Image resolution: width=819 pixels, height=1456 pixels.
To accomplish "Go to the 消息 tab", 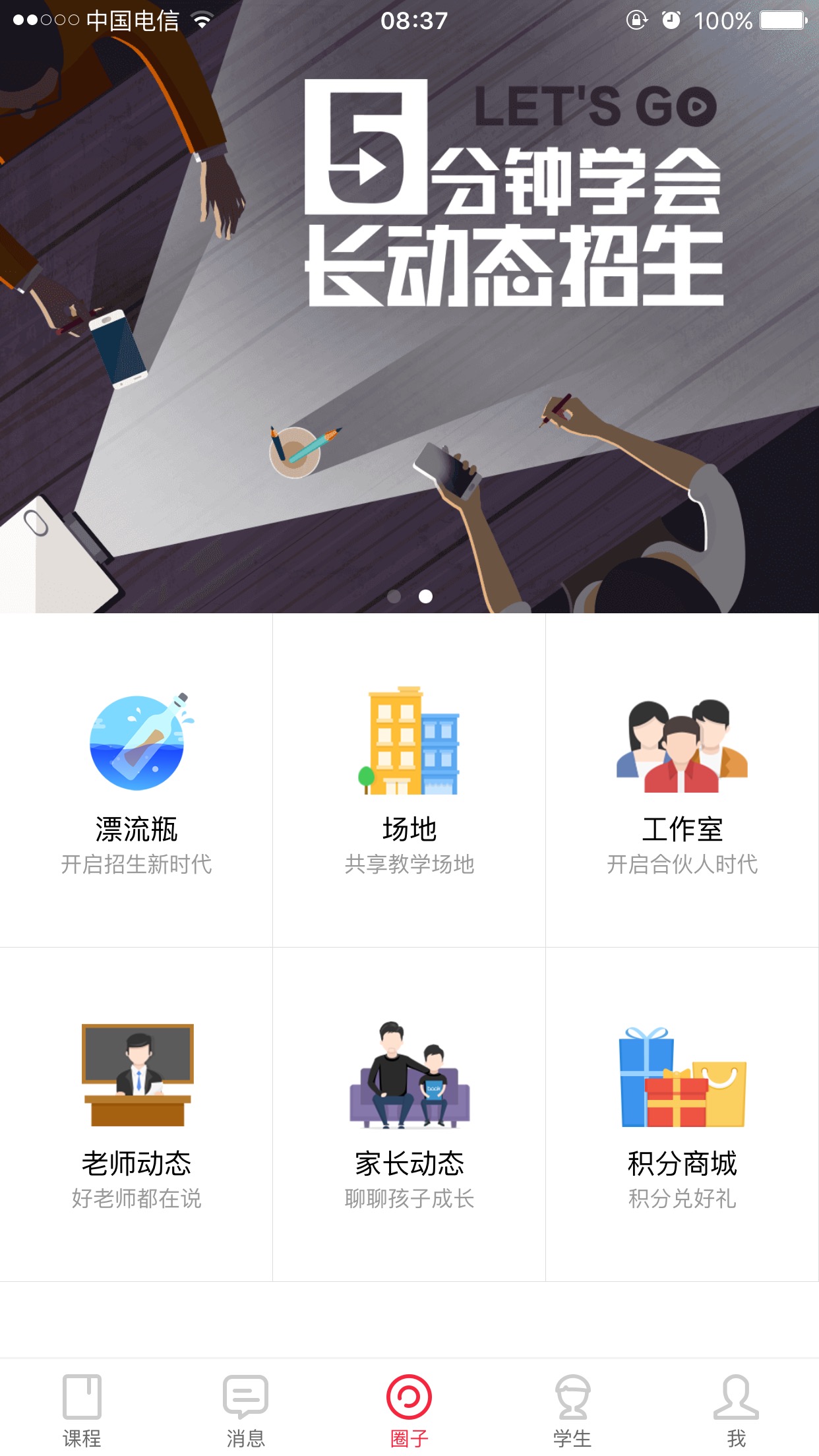I will tap(245, 1410).
